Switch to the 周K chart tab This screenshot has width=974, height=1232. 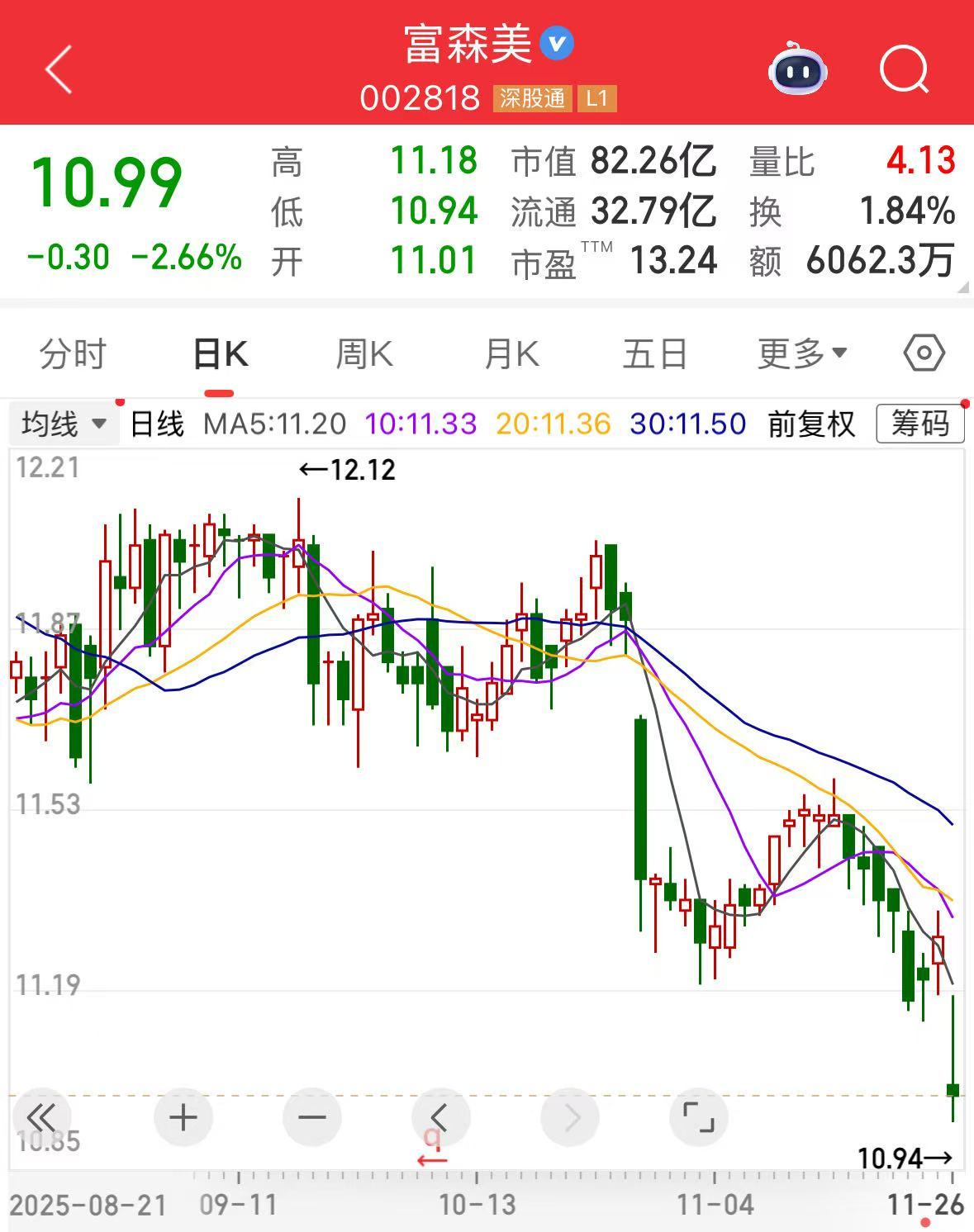[x=364, y=354]
